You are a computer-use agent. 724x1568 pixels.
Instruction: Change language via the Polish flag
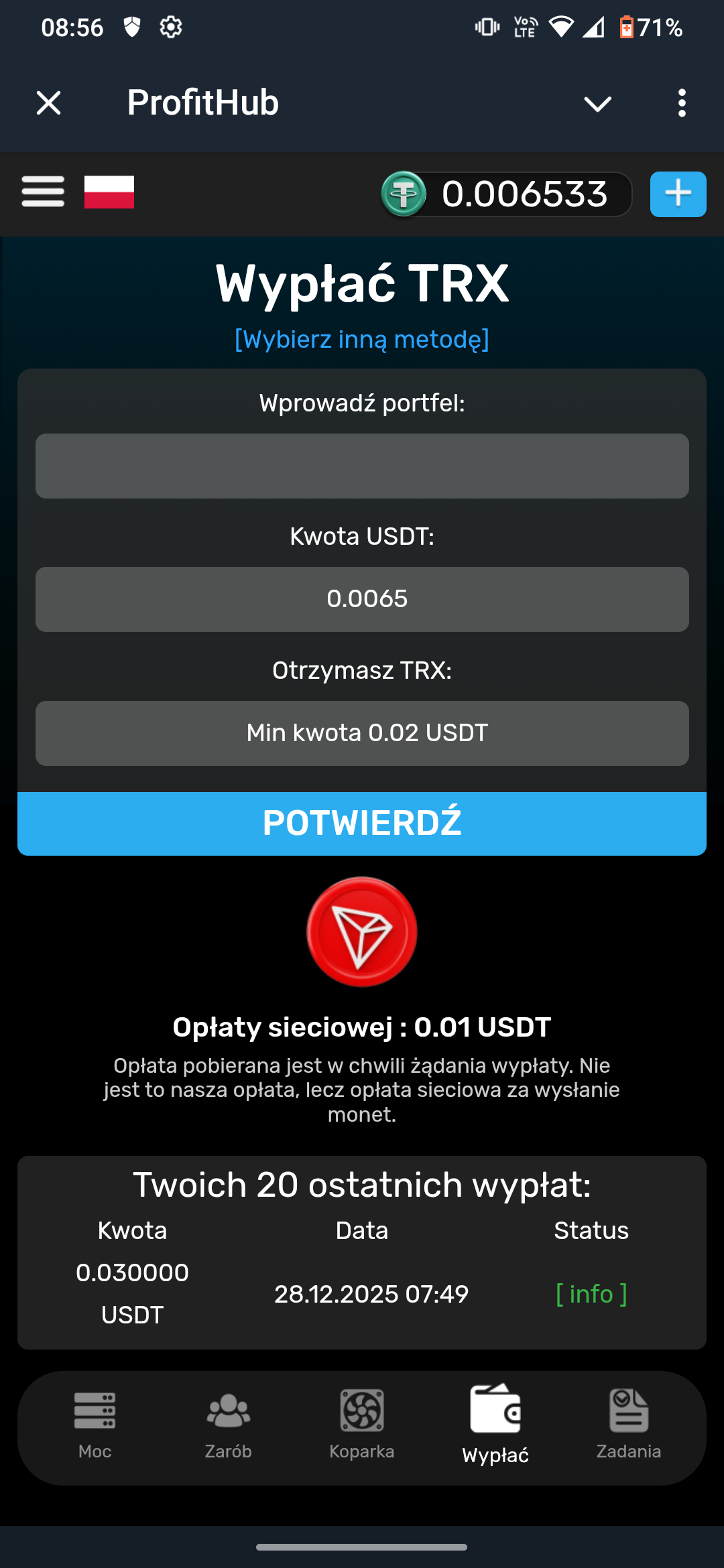[109, 192]
